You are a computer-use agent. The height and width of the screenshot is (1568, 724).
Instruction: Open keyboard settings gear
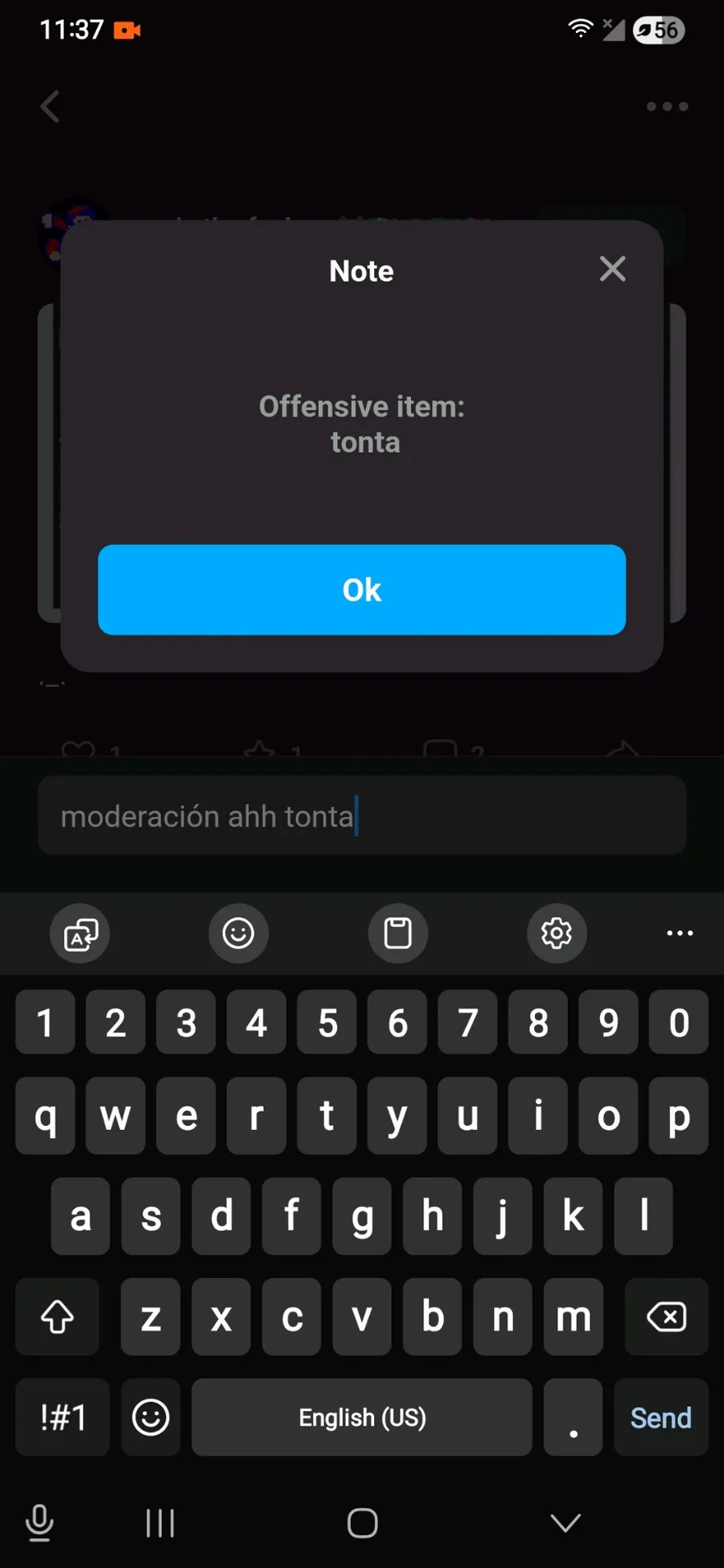pyautogui.click(x=557, y=934)
